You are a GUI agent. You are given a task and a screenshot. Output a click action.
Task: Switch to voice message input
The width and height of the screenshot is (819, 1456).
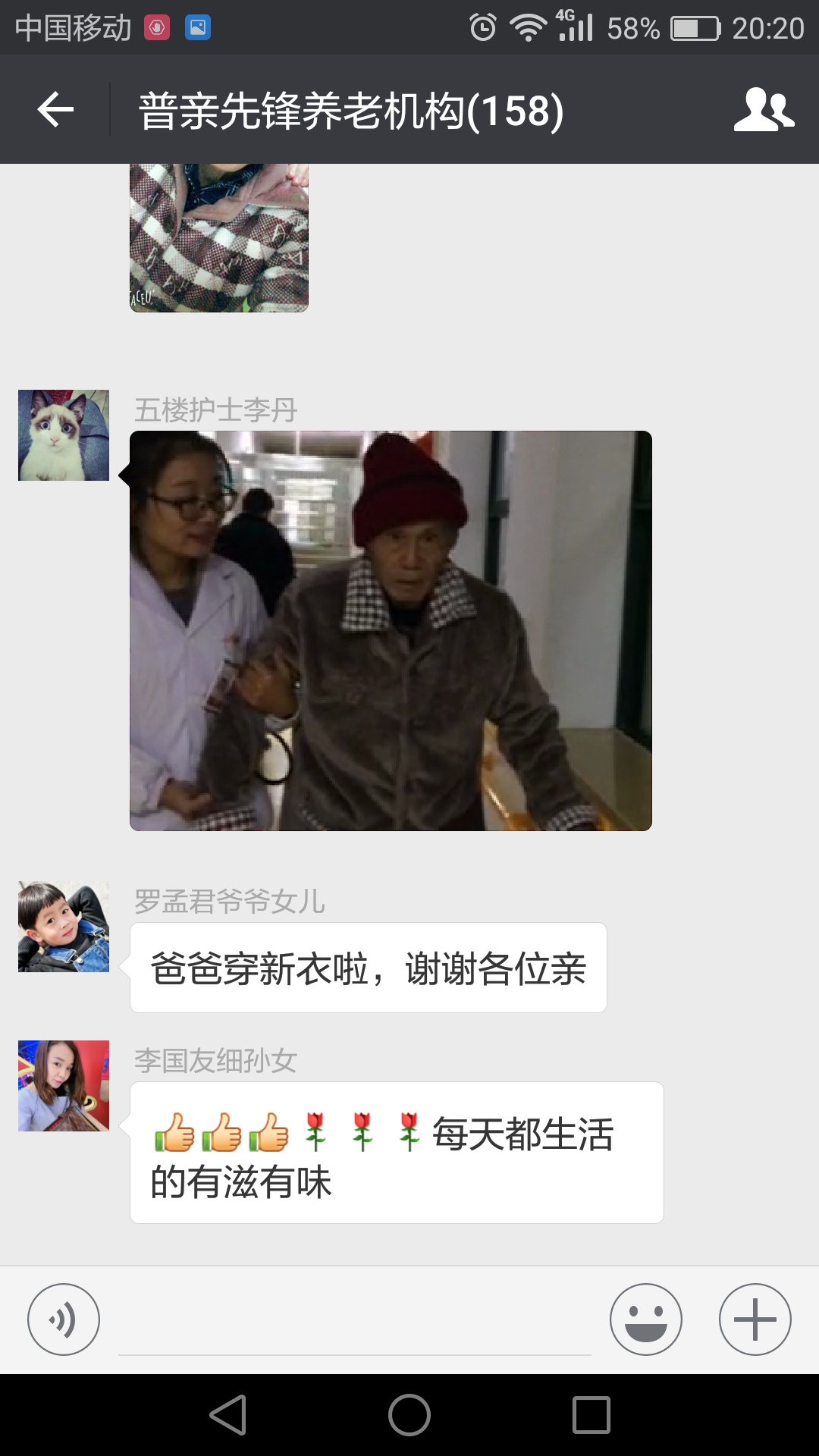click(64, 1319)
